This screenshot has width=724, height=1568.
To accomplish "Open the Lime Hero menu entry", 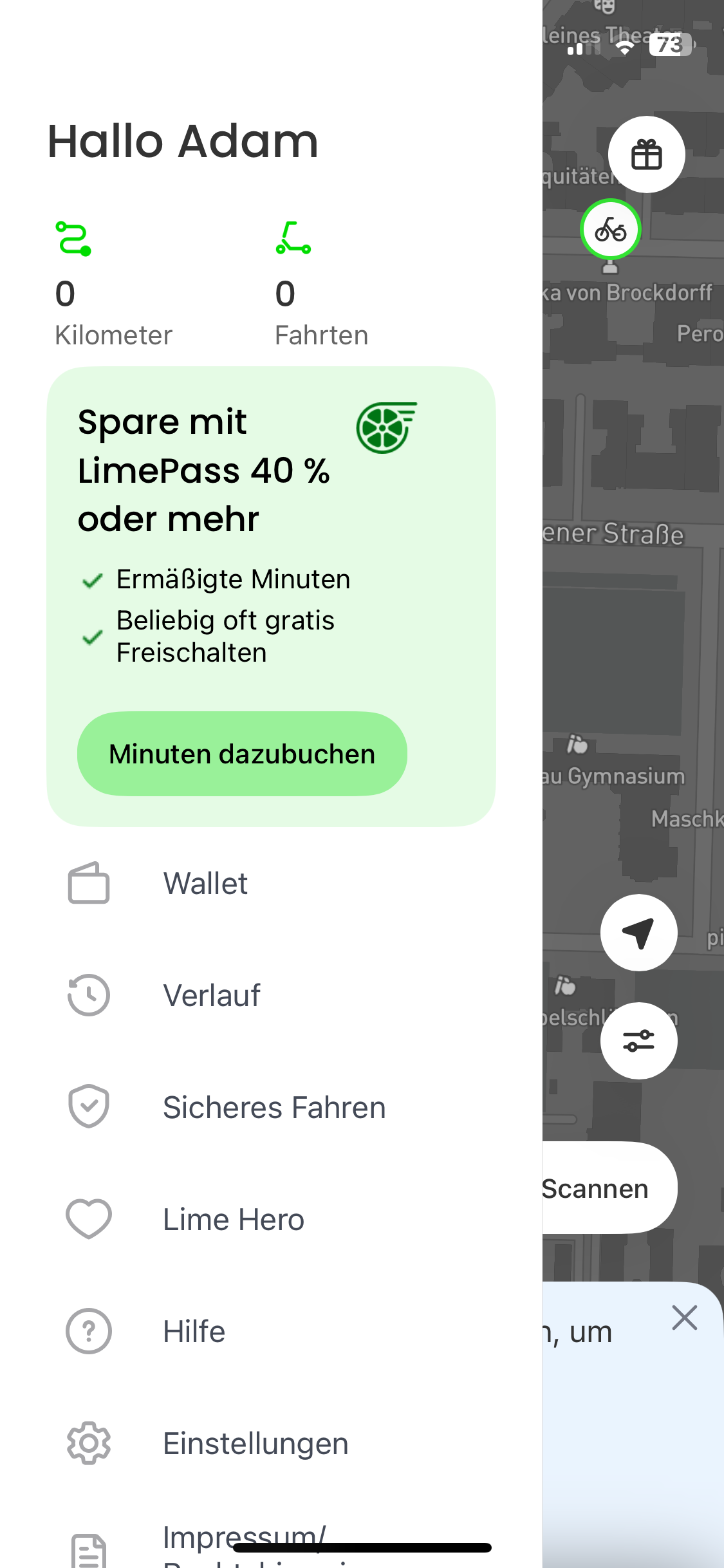I will point(233,1218).
